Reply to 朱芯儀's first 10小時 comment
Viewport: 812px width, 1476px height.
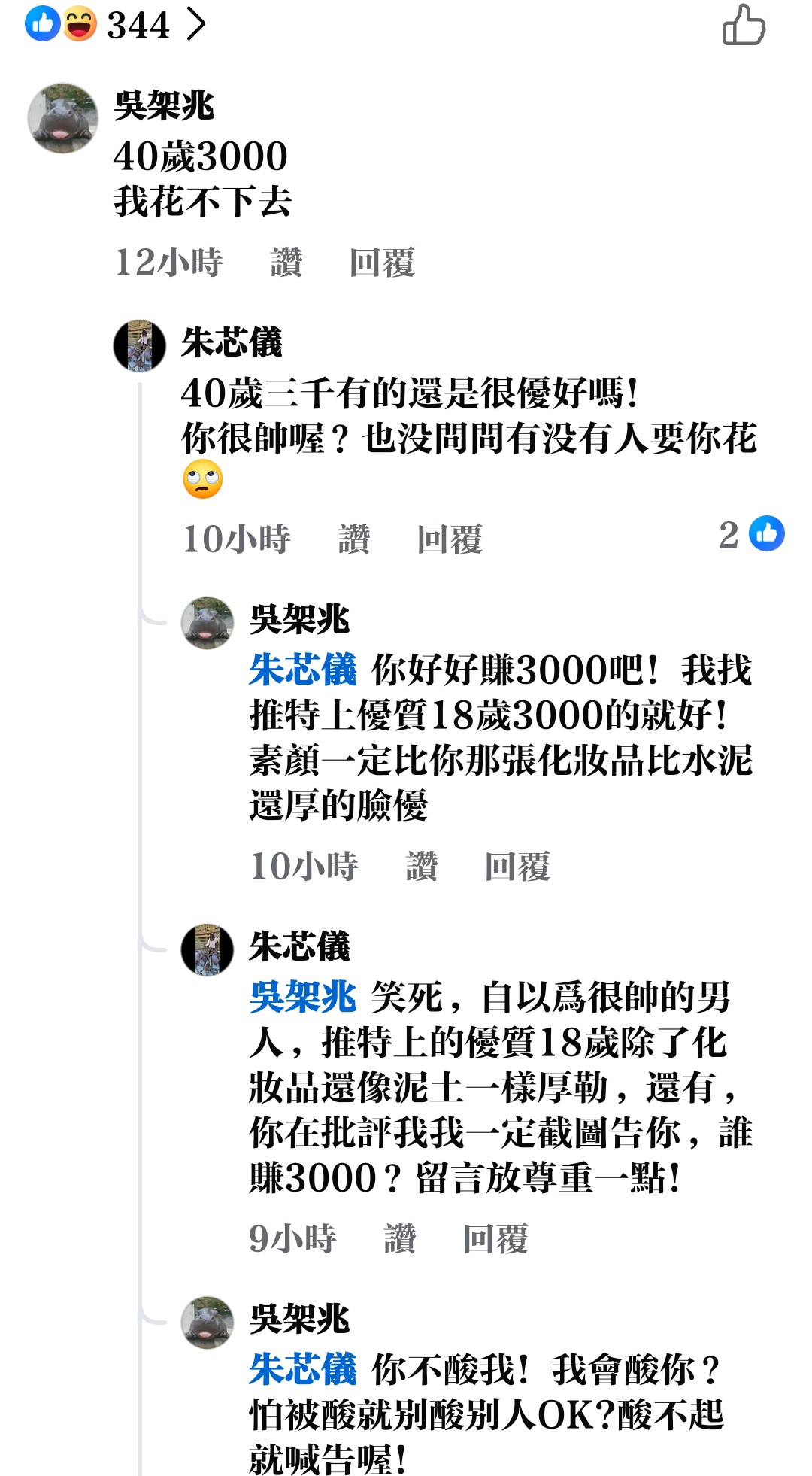click(450, 539)
